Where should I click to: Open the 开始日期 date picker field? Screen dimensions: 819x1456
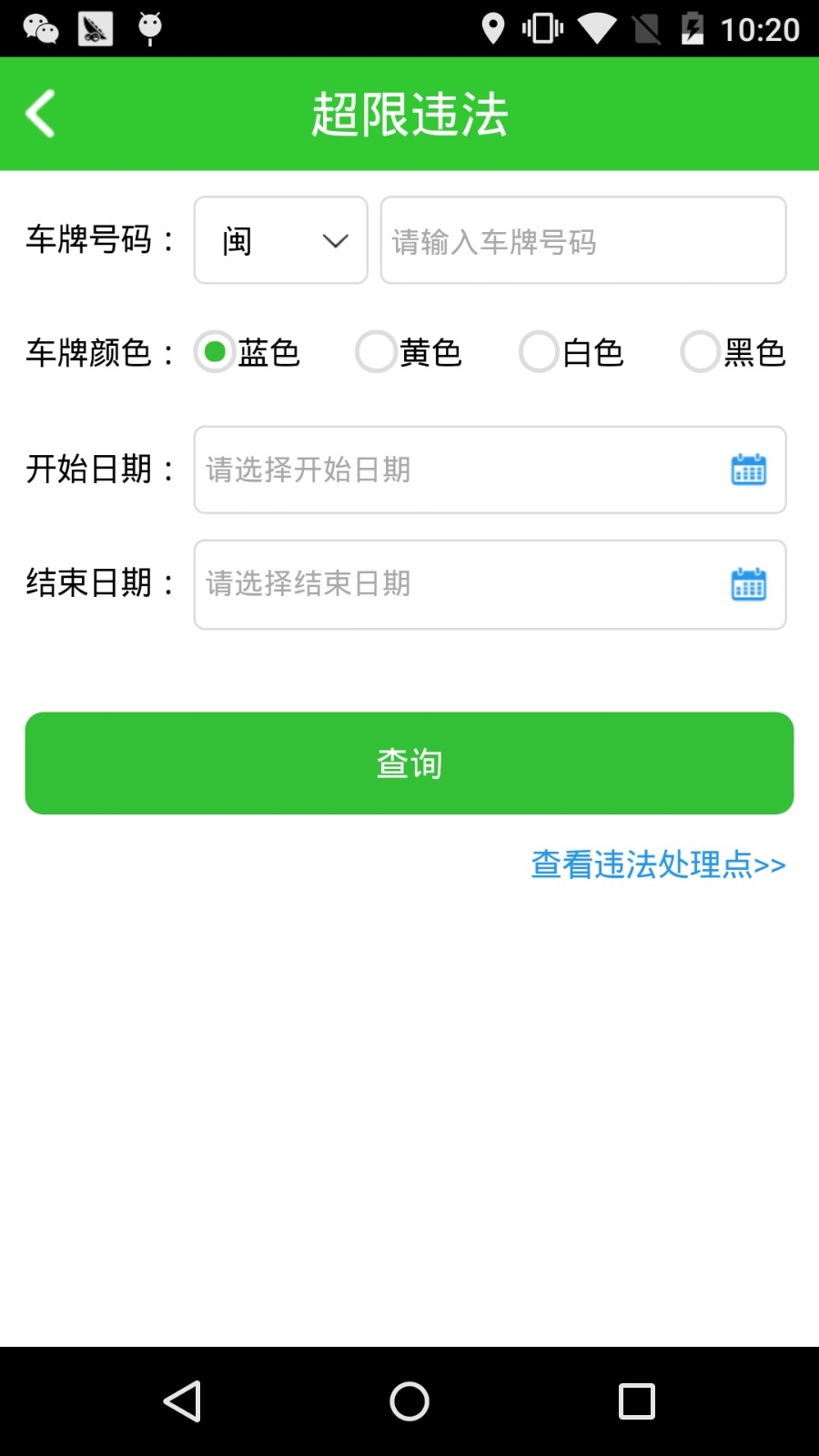(x=490, y=470)
